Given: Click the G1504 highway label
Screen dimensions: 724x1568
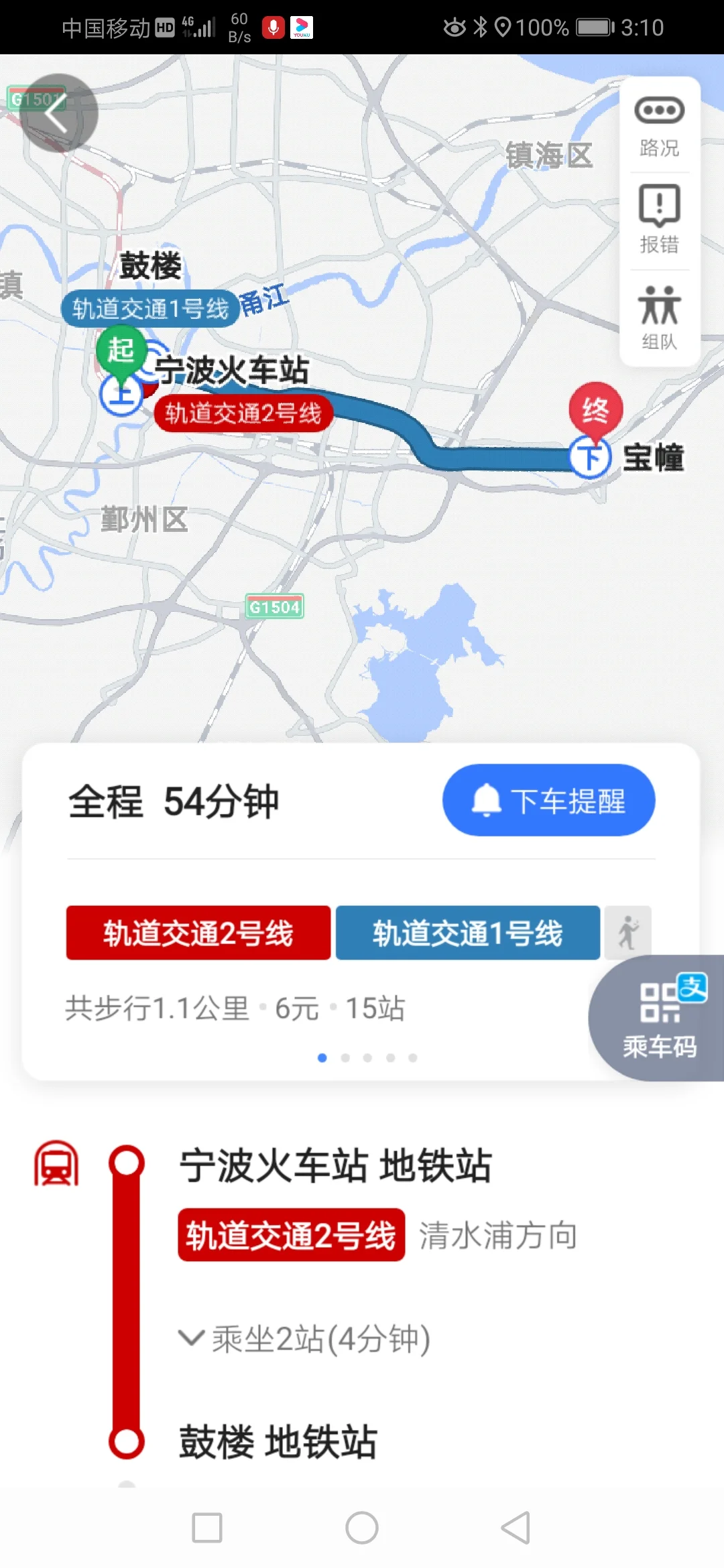Looking at the screenshot, I should 275,605.
